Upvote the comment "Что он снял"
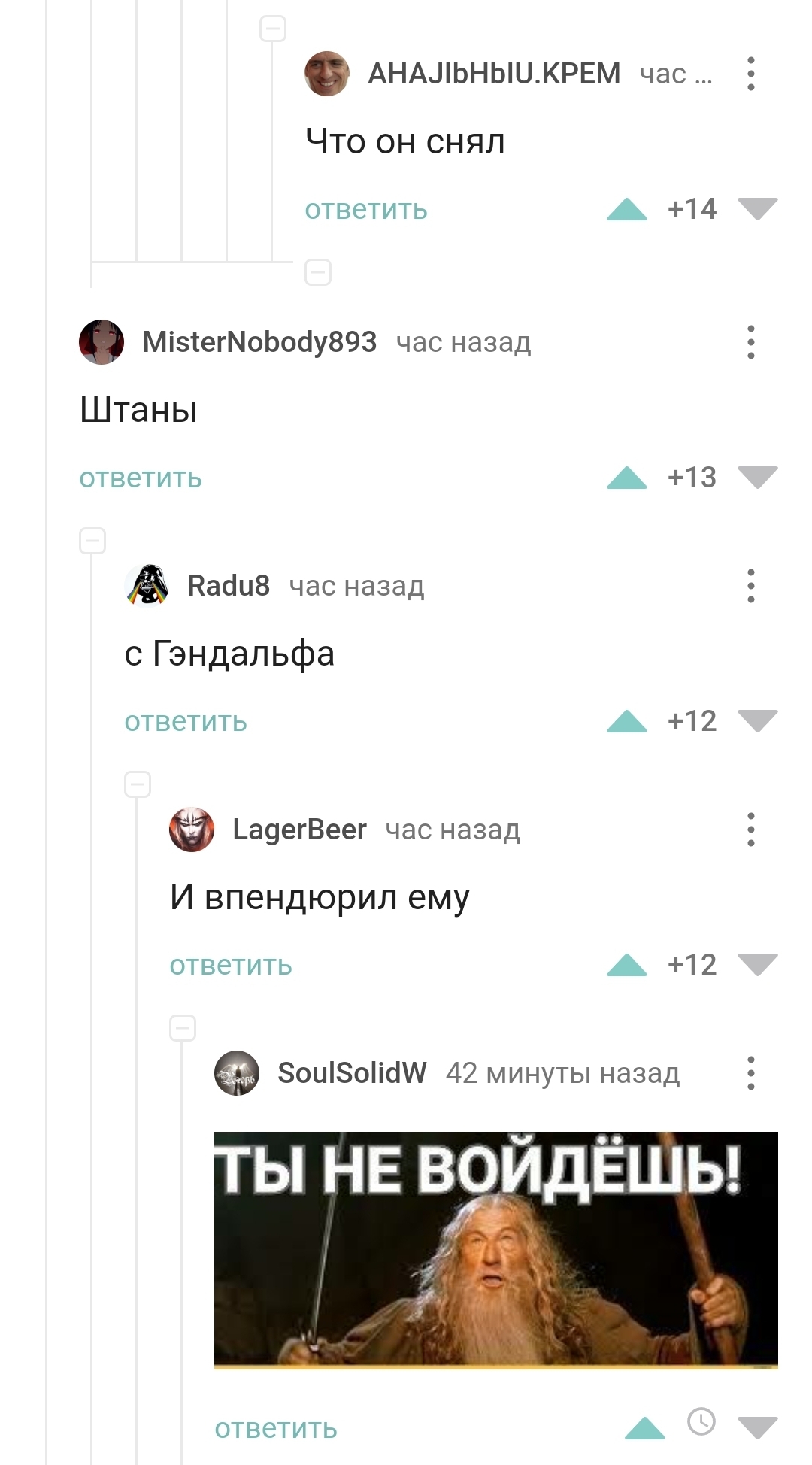This screenshot has width=812, height=1465. click(626, 209)
